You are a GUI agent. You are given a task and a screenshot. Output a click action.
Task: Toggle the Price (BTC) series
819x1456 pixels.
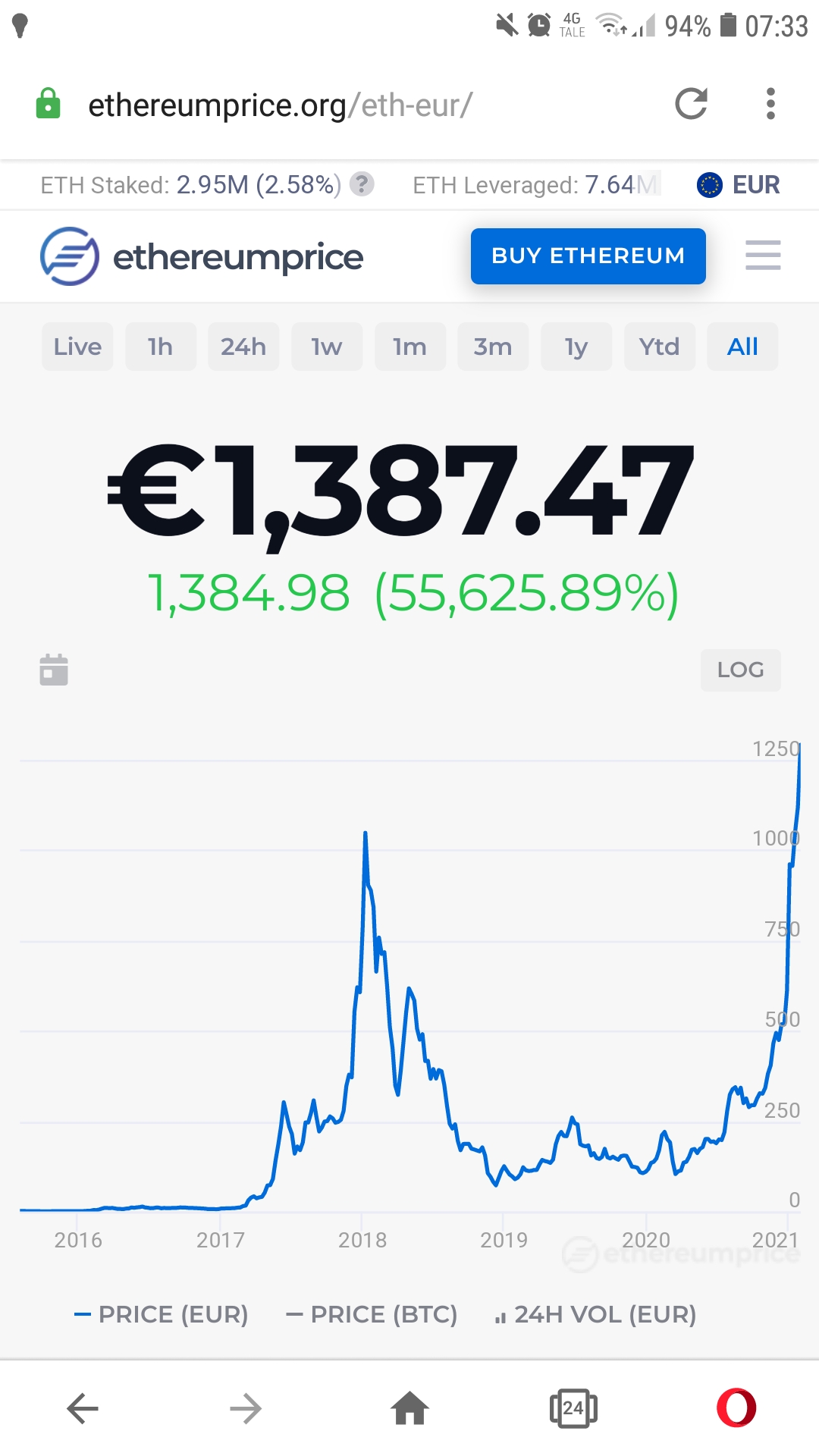tap(372, 1314)
